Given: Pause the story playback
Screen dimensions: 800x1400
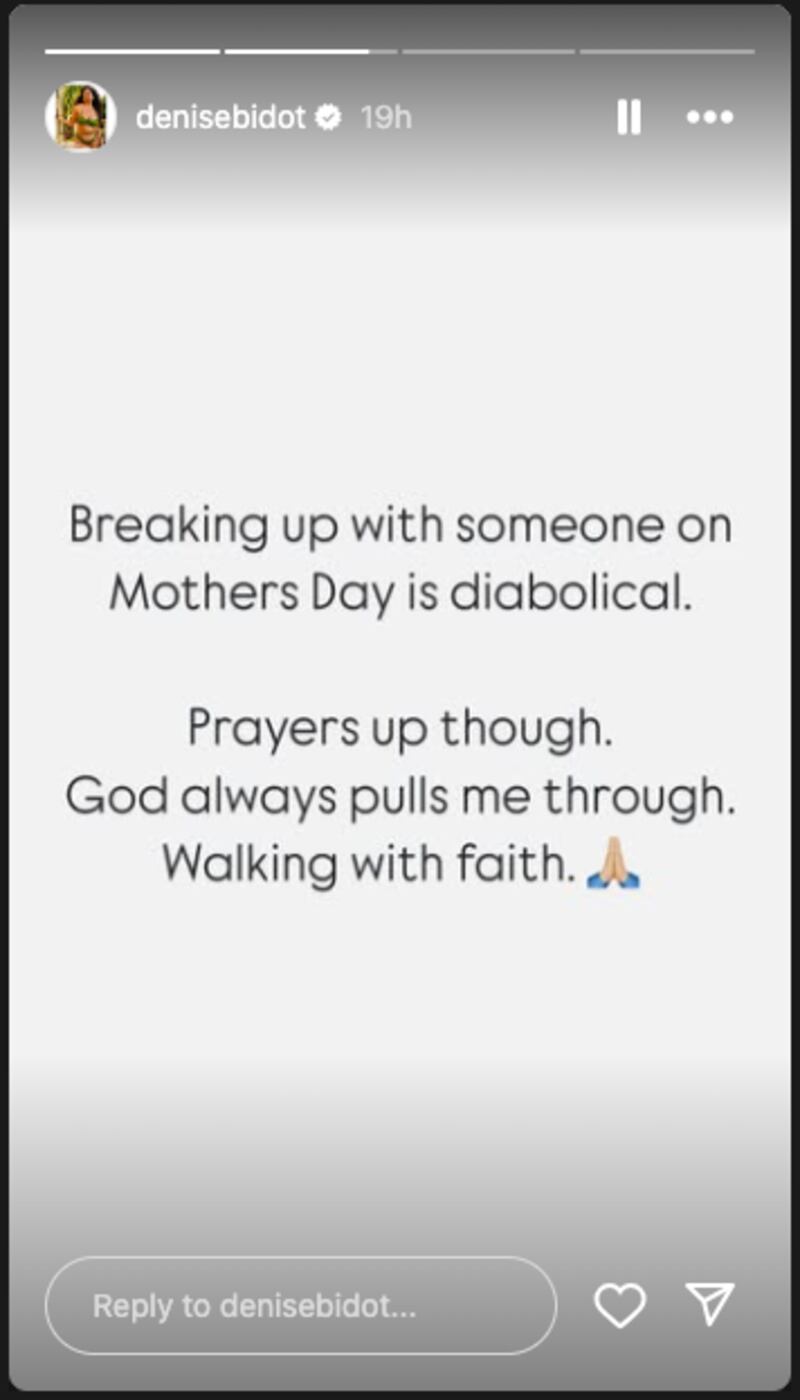Looking at the screenshot, I should coord(628,118).
